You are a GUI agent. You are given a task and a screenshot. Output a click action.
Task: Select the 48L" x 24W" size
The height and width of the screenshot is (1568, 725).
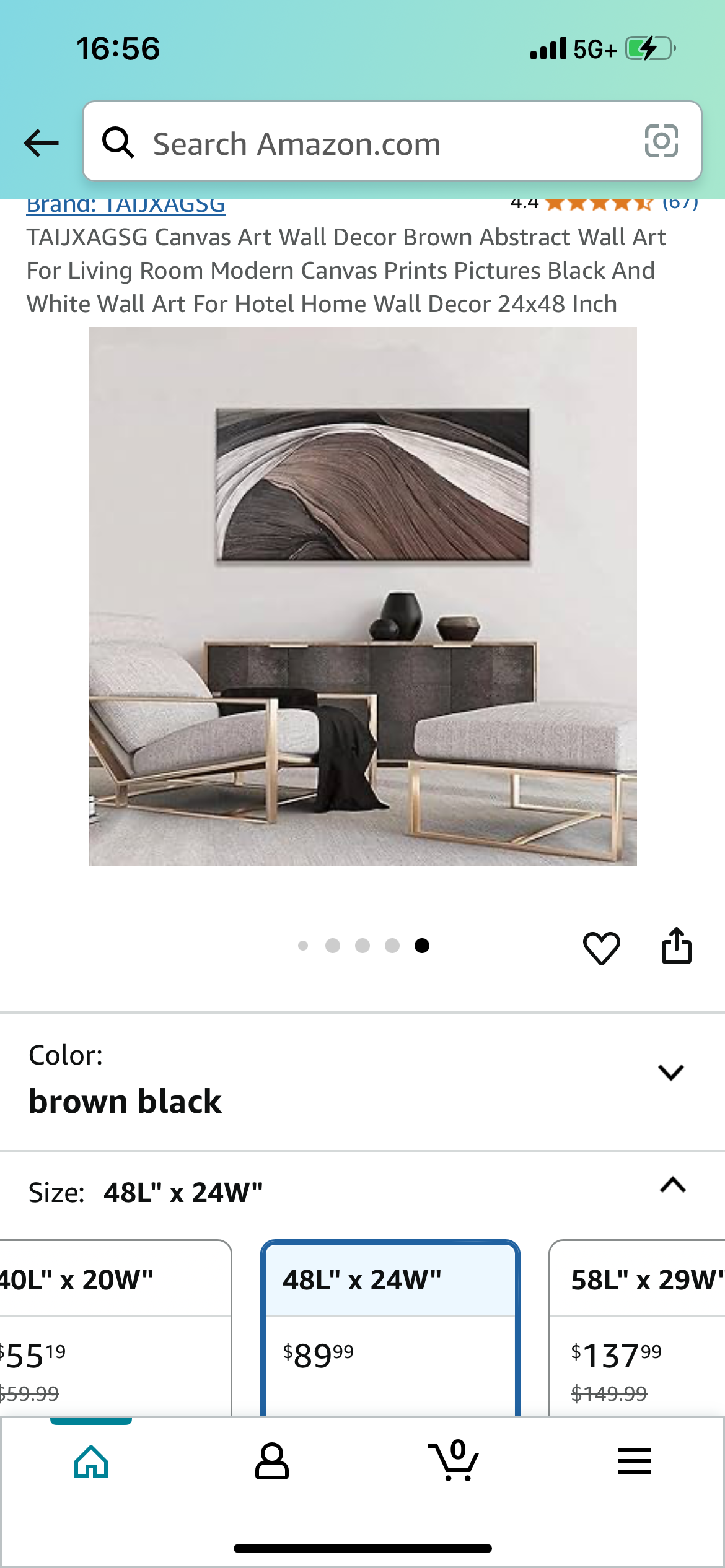[390, 1325]
